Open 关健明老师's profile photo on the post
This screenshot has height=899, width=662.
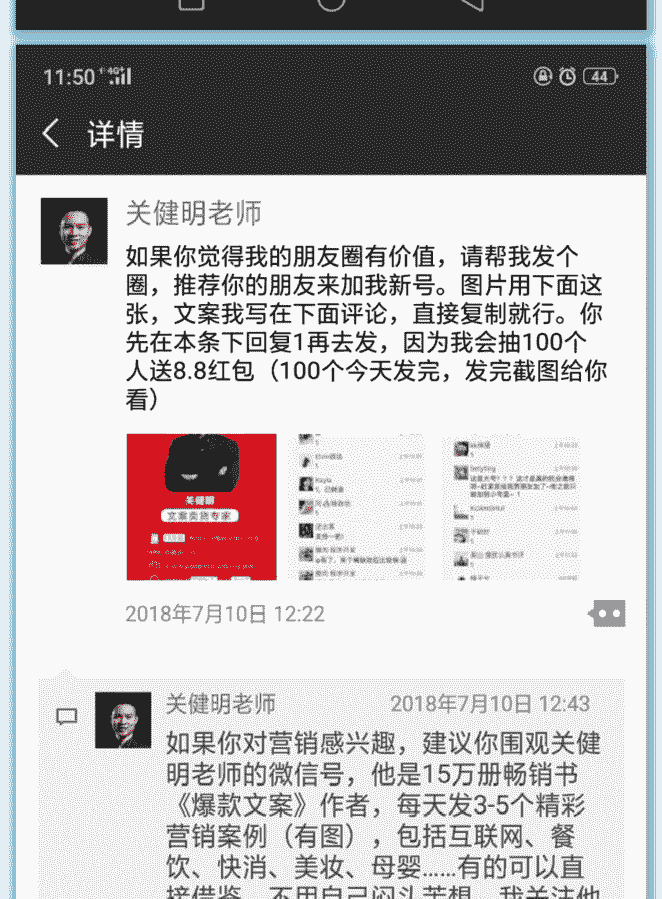(74, 231)
